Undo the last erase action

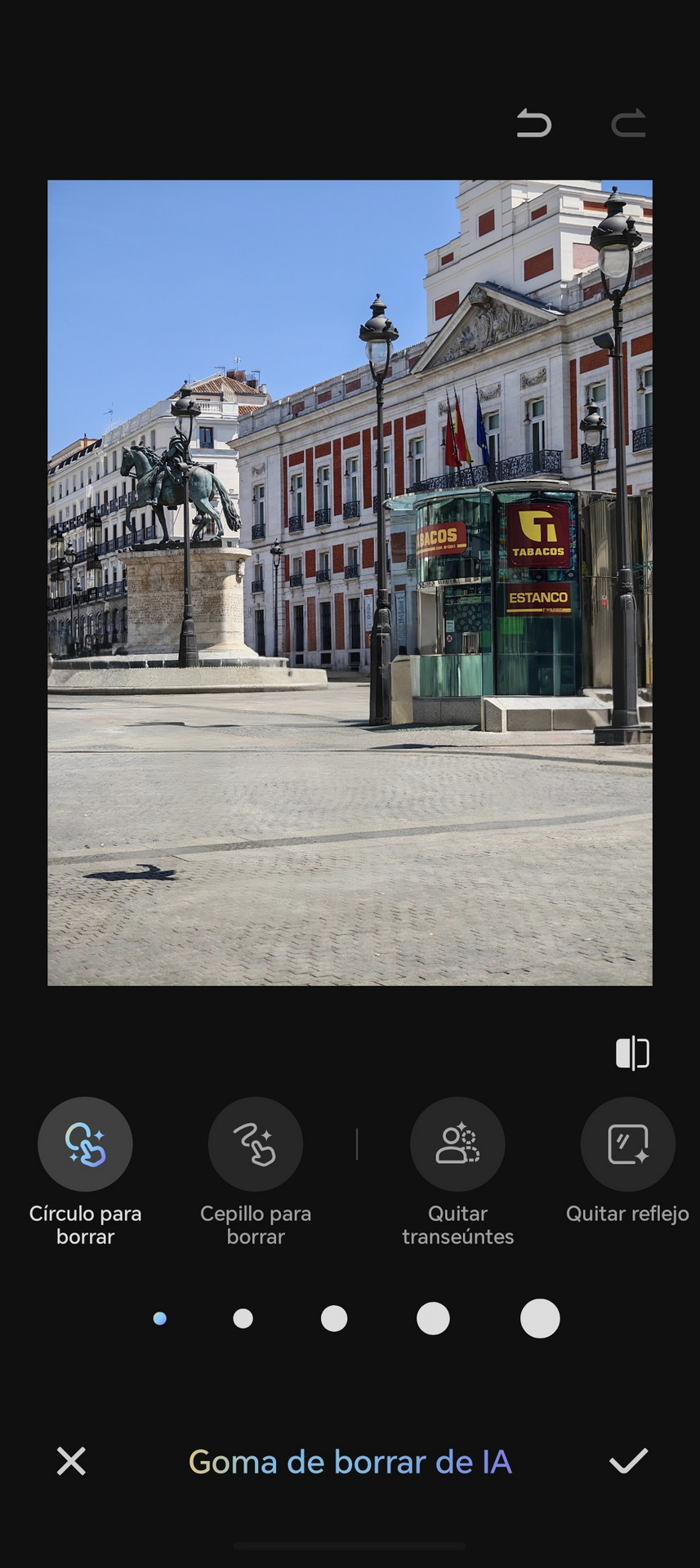point(534,124)
